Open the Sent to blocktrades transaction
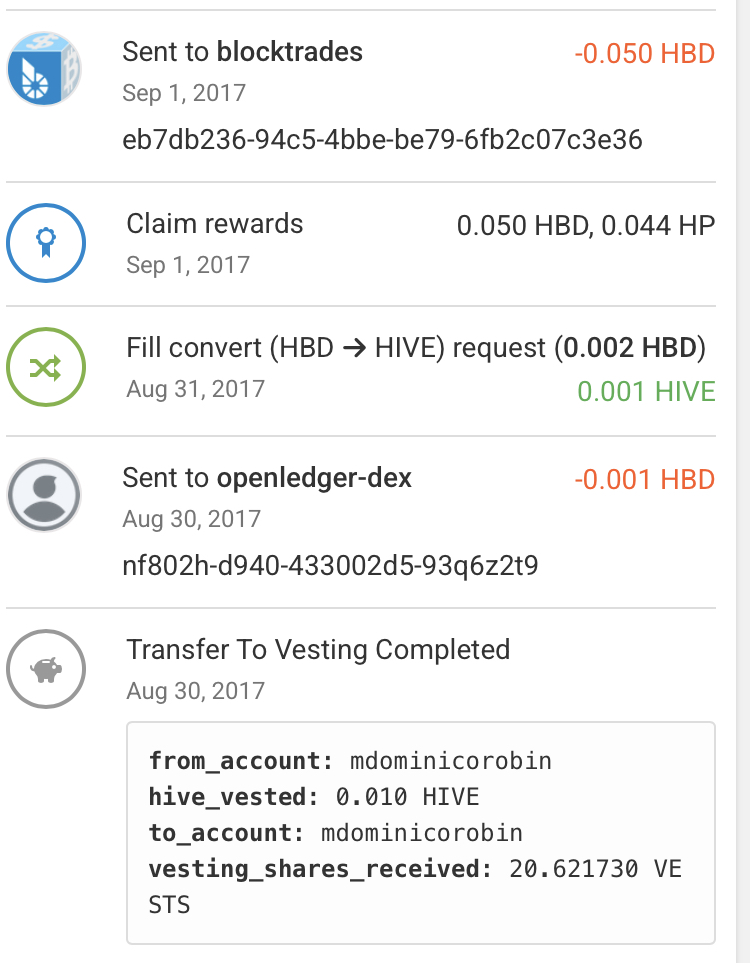This screenshot has width=750, height=963. [x=242, y=52]
